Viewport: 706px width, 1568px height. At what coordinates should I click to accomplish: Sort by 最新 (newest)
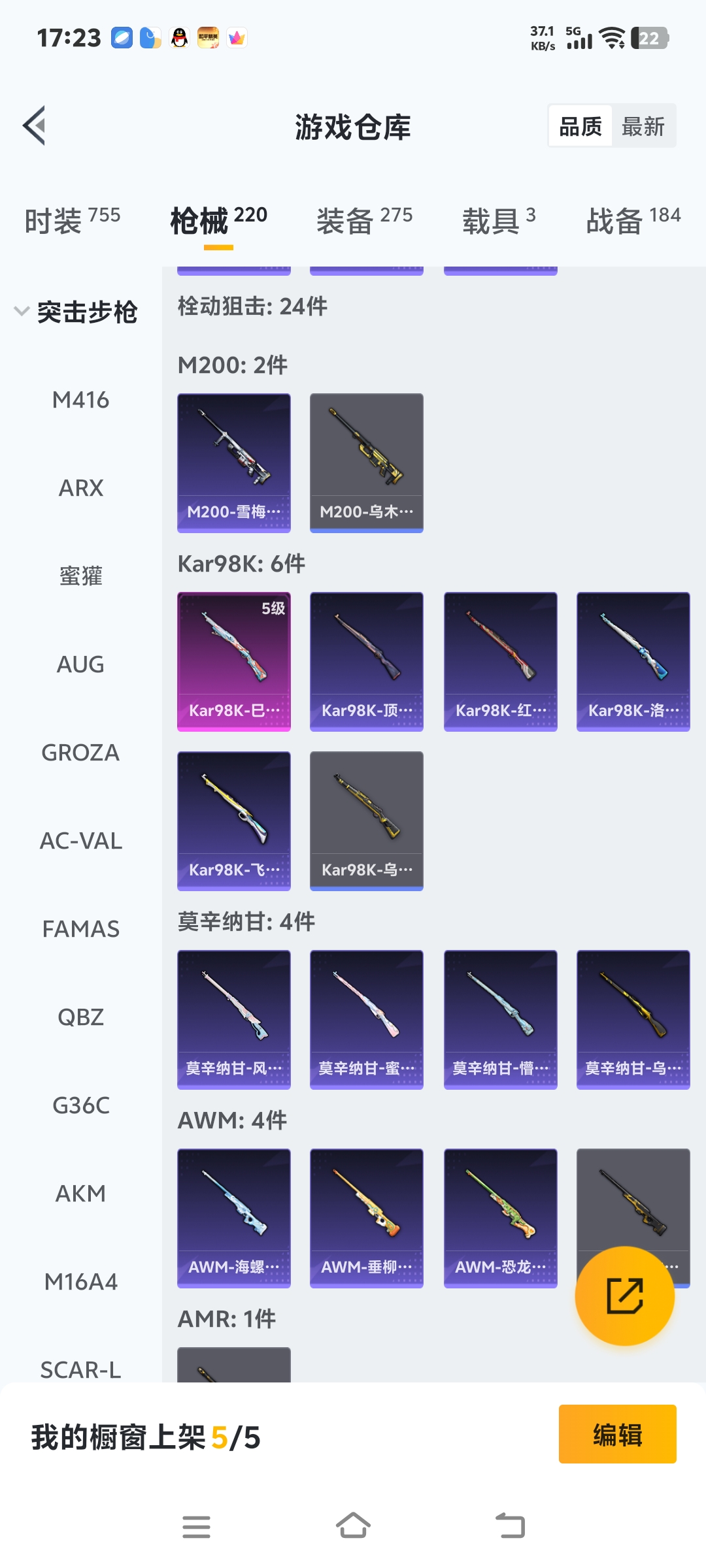[x=643, y=126]
